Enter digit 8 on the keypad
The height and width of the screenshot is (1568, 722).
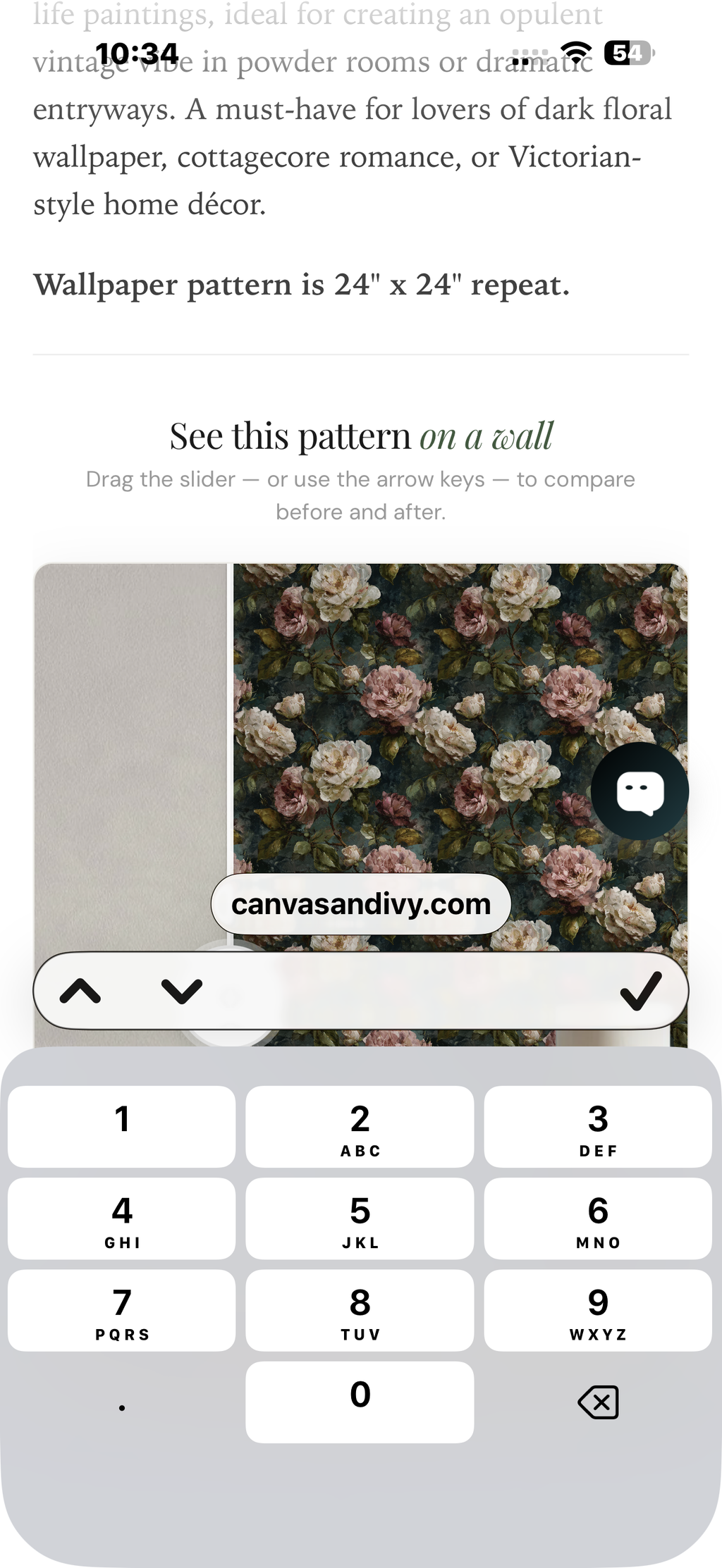coord(360,1310)
